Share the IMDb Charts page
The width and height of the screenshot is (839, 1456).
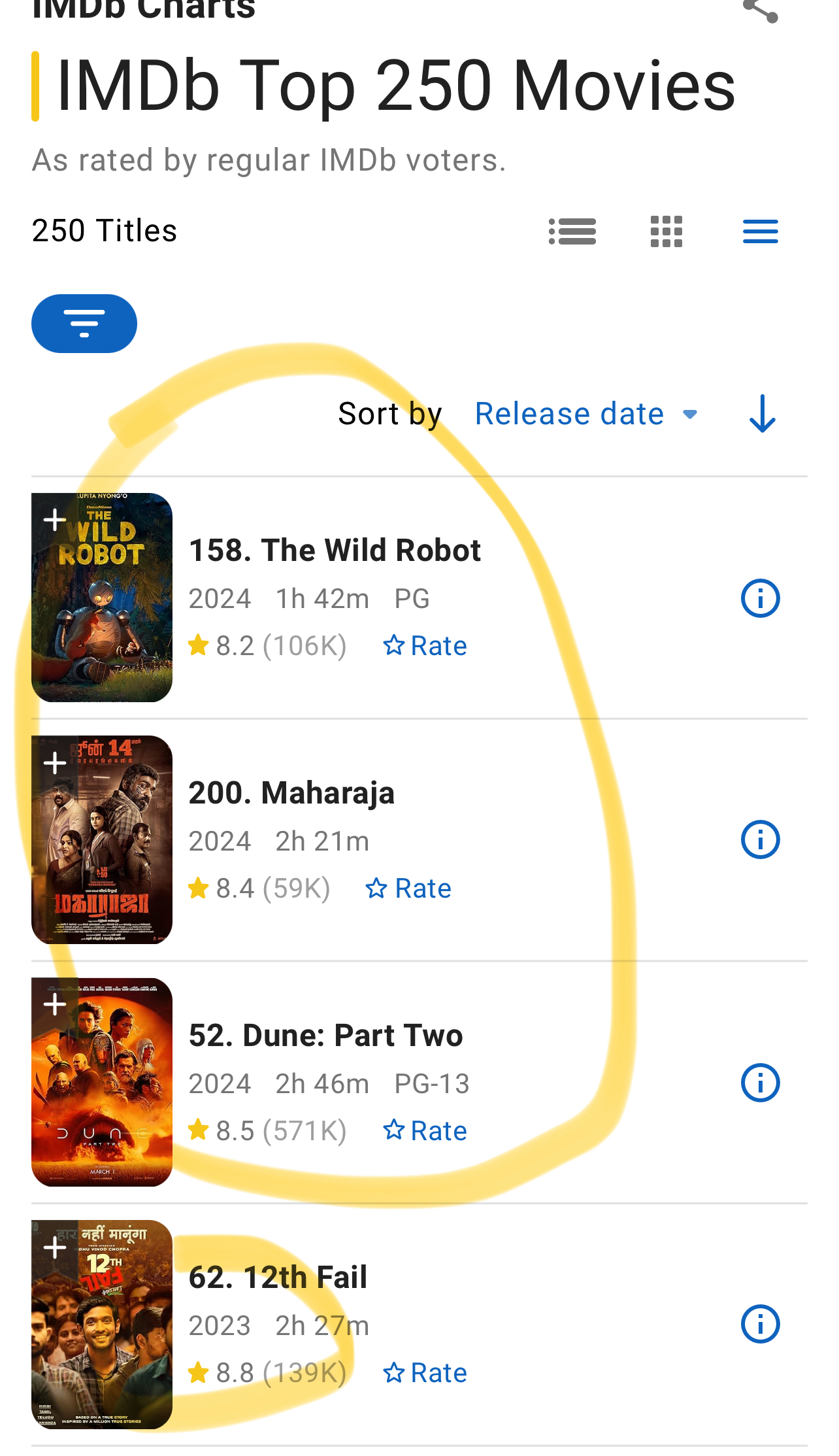[x=760, y=9]
